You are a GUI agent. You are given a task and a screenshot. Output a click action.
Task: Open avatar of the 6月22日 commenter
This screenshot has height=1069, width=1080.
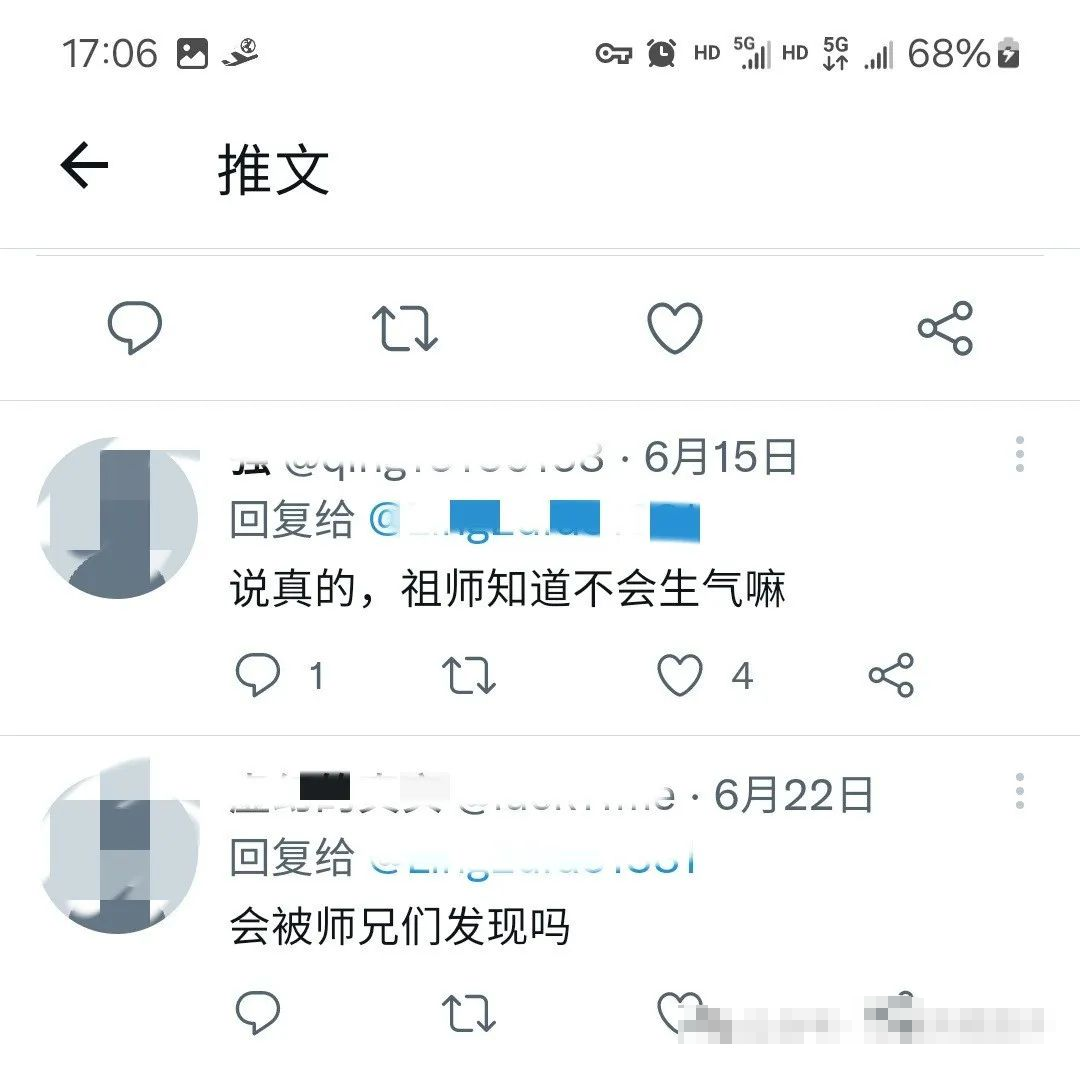(x=118, y=855)
